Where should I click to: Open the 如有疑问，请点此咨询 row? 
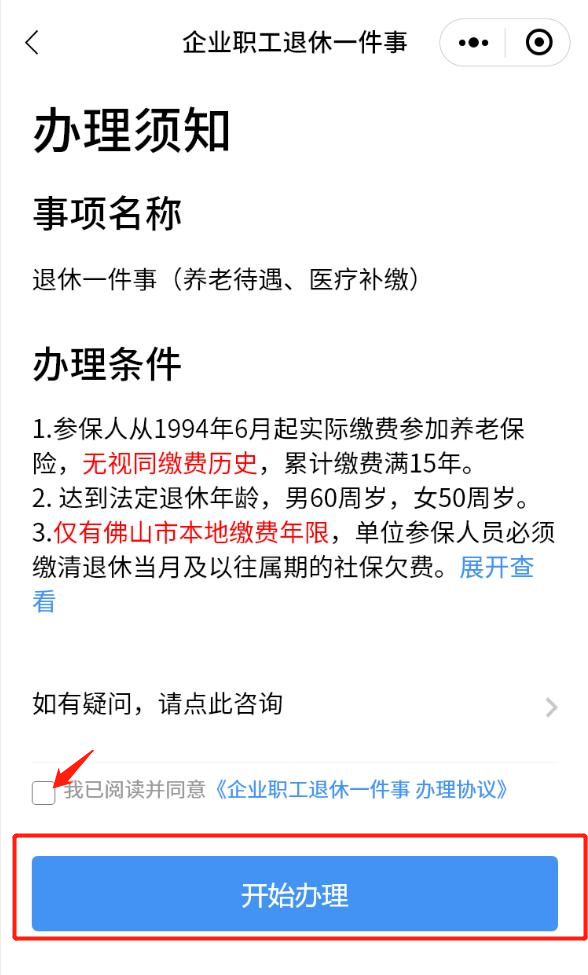pos(295,705)
